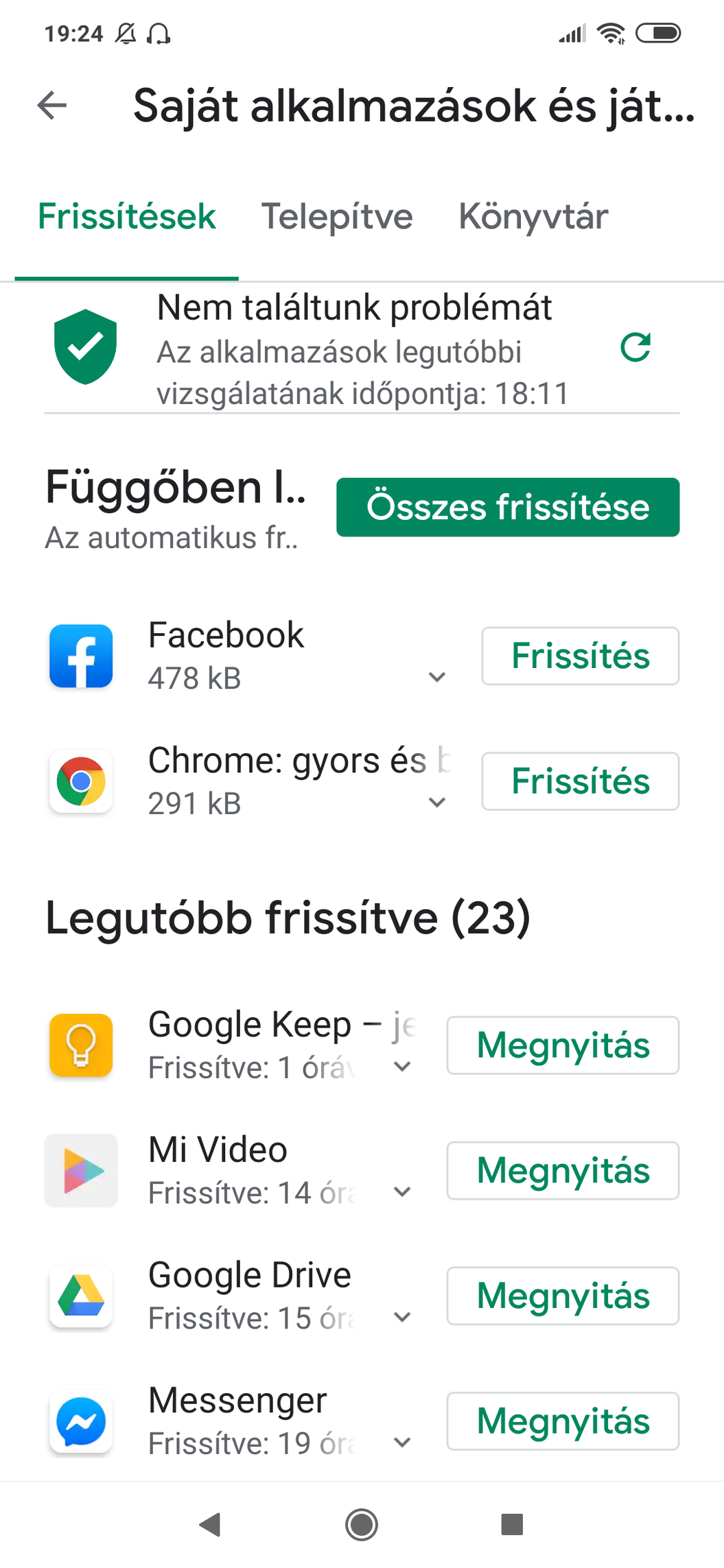
Task: Expand Facebook update details
Action: click(437, 678)
